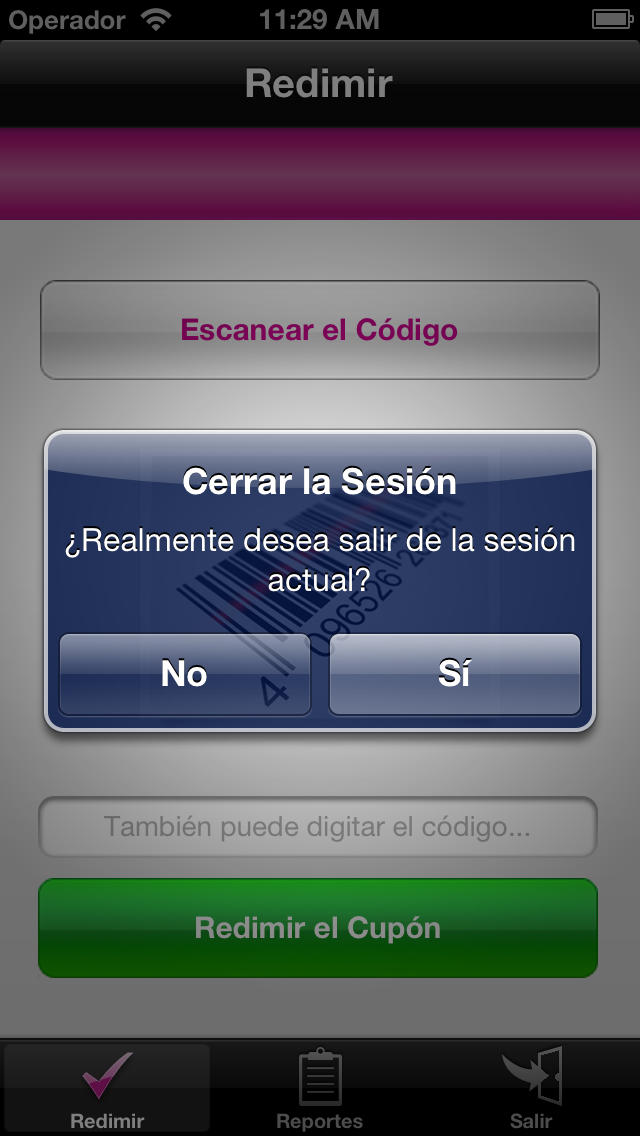Confirm logout by tapping Sí
Image resolution: width=640 pixels, height=1136 pixels.
pyautogui.click(x=454, y=674)
